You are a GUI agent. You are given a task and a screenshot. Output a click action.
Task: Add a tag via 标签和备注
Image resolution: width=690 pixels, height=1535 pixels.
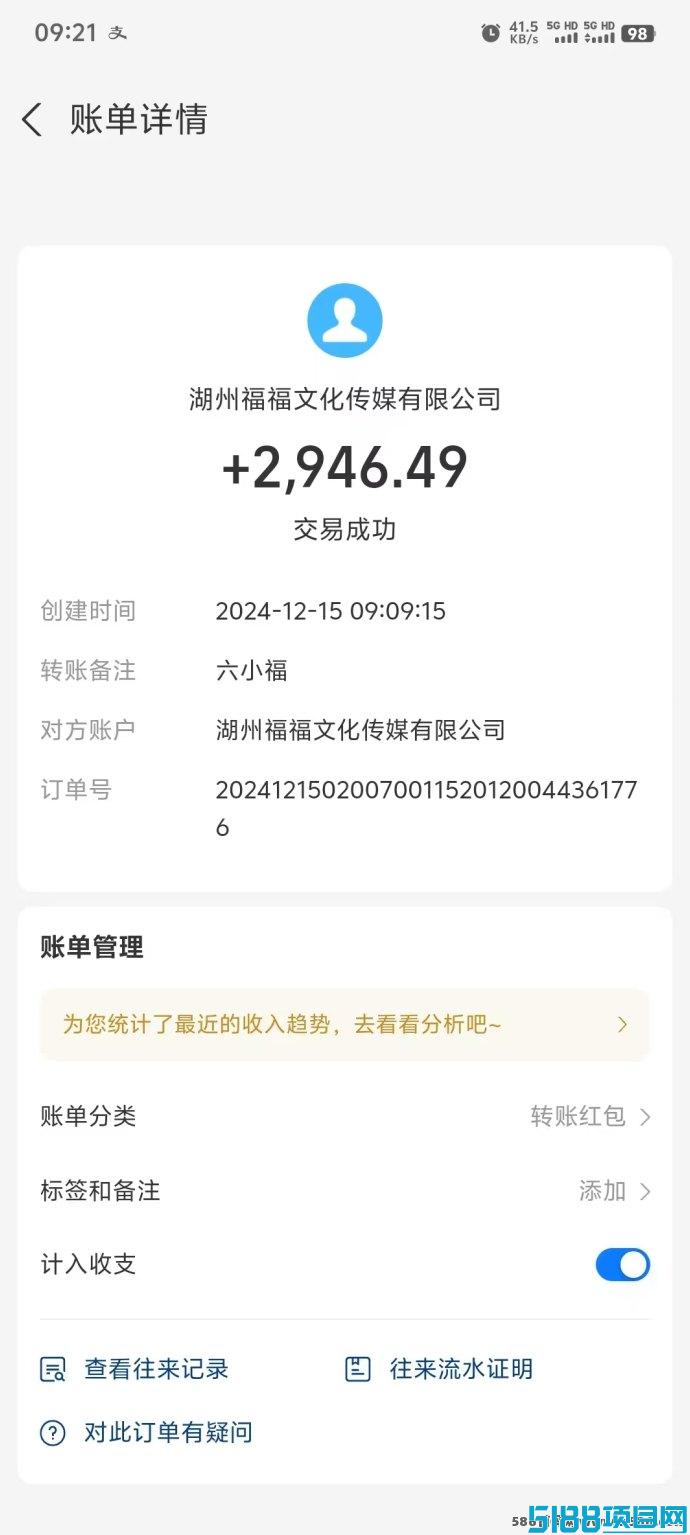(x=345, y=1191)
